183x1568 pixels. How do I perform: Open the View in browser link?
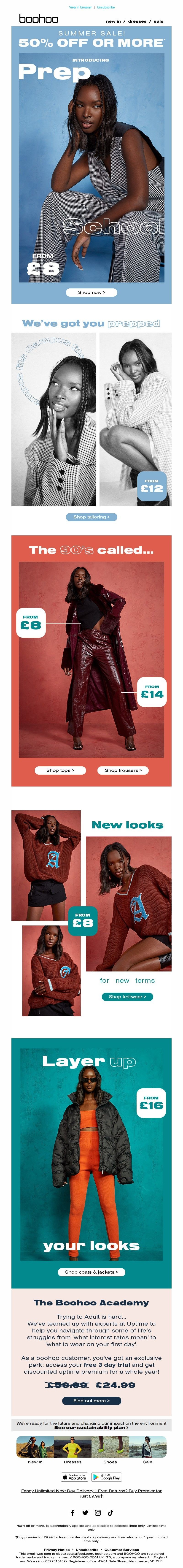click(80, 7)
